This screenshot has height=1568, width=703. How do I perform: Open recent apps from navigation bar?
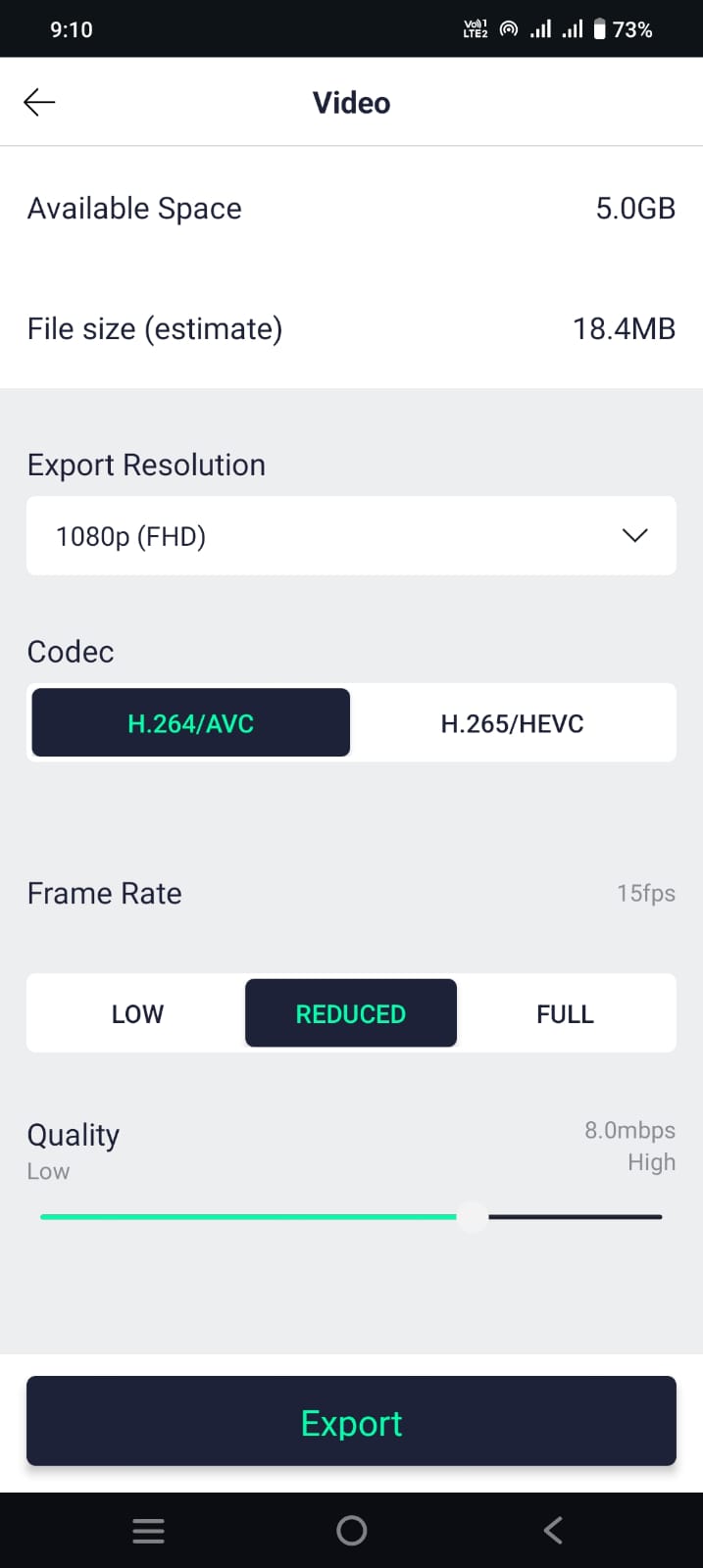(148, 1531)
